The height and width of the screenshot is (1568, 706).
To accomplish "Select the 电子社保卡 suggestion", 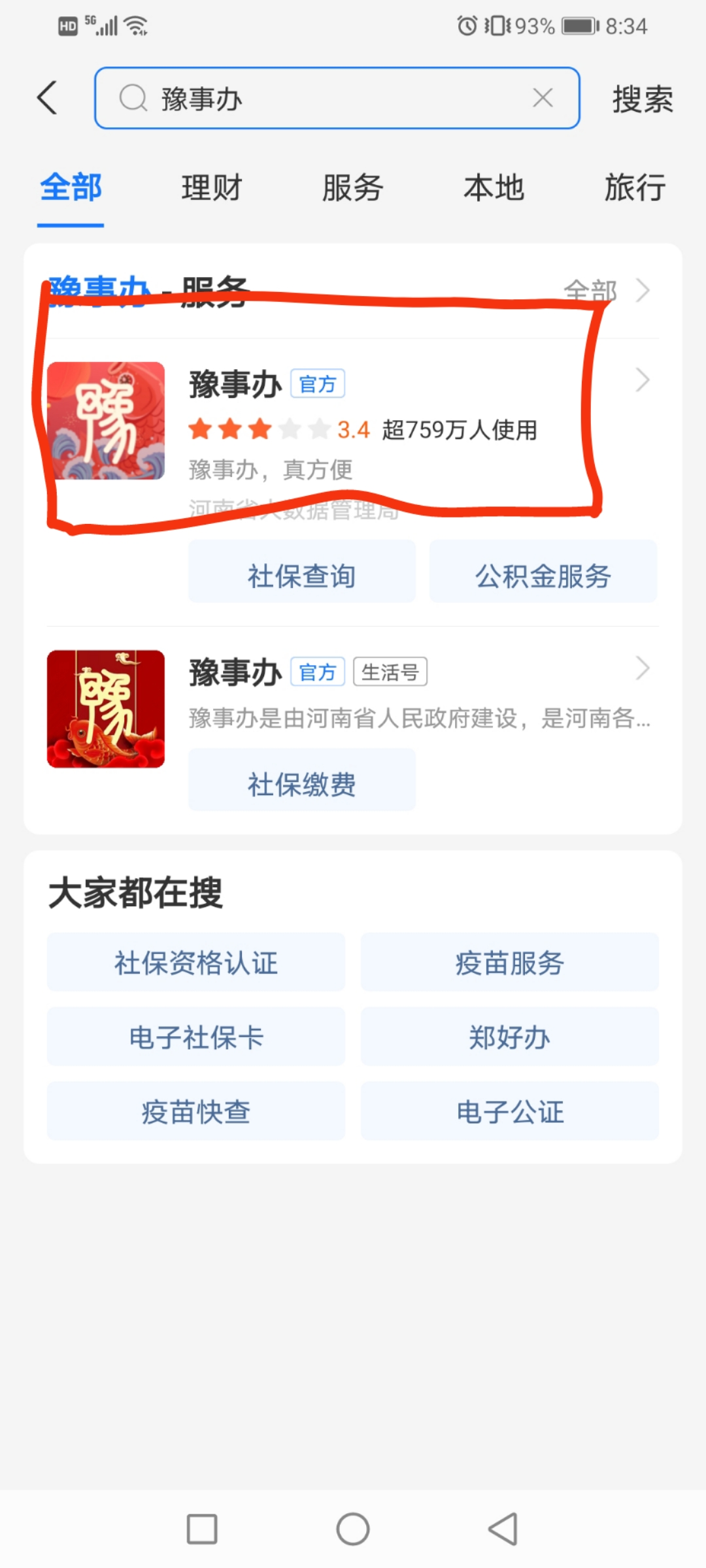I will (x=195, y=1037).
